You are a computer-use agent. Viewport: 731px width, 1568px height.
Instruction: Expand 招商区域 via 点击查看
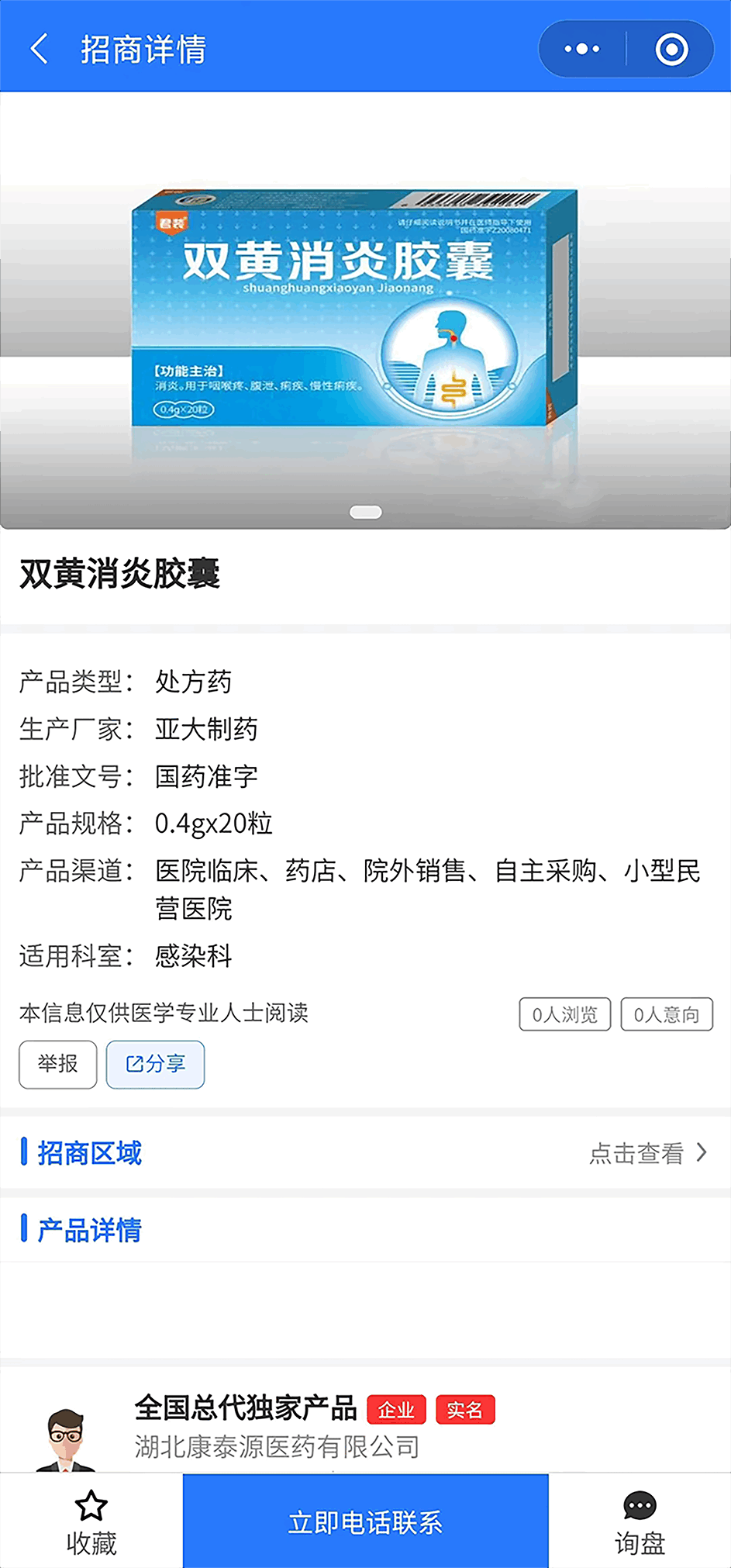click(648, 1153)
